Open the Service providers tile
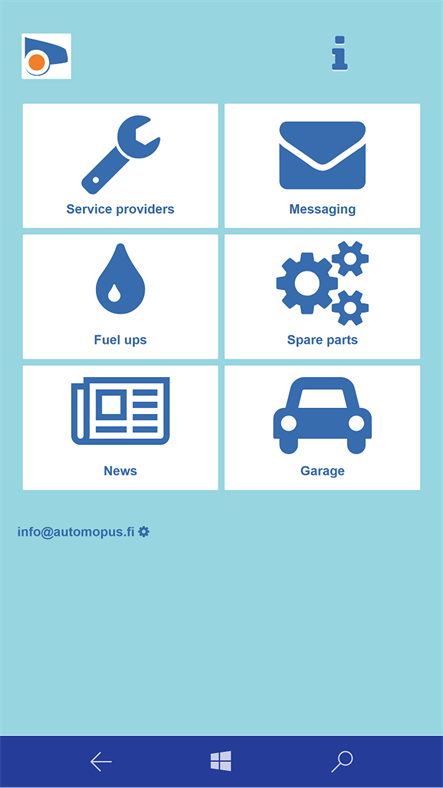 [121, 166]
